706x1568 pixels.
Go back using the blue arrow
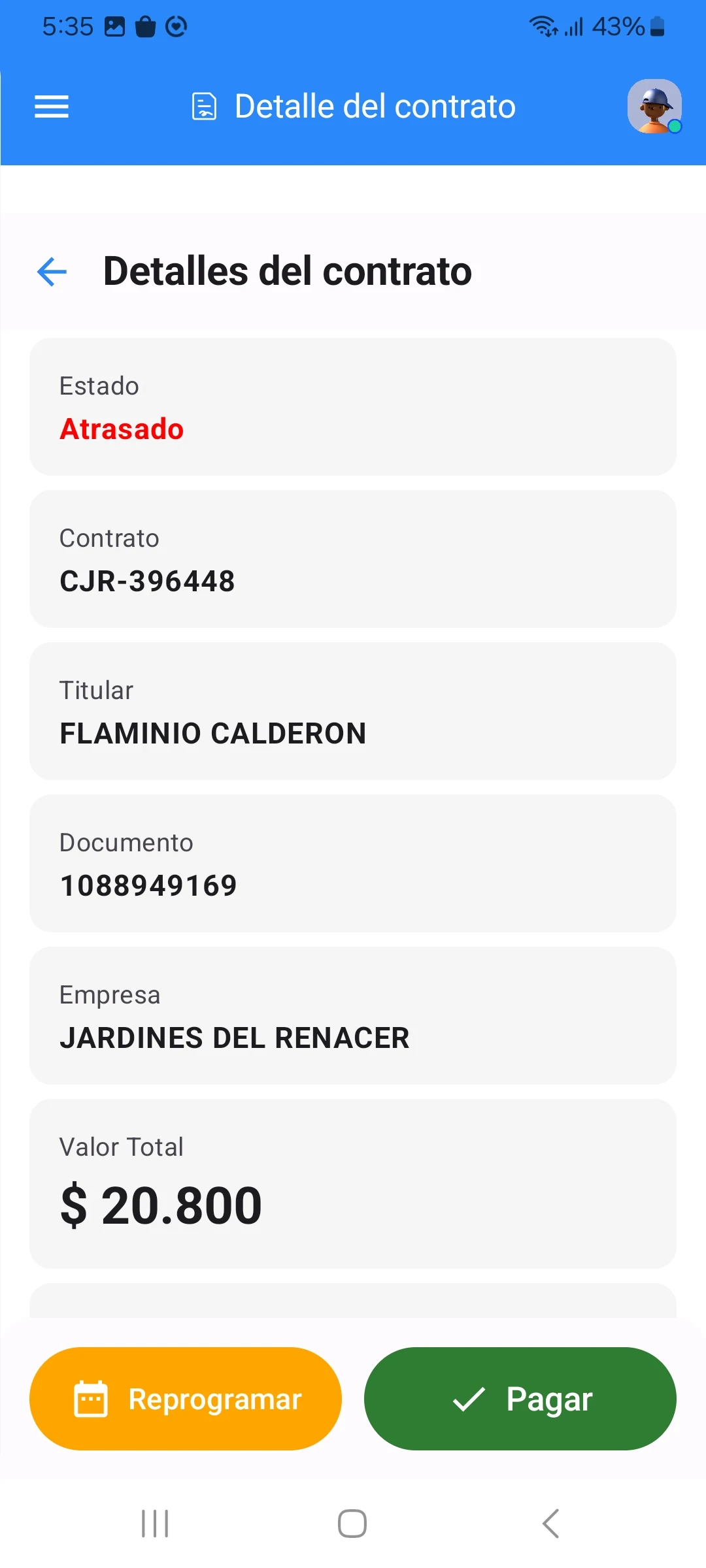click(52, 272)
